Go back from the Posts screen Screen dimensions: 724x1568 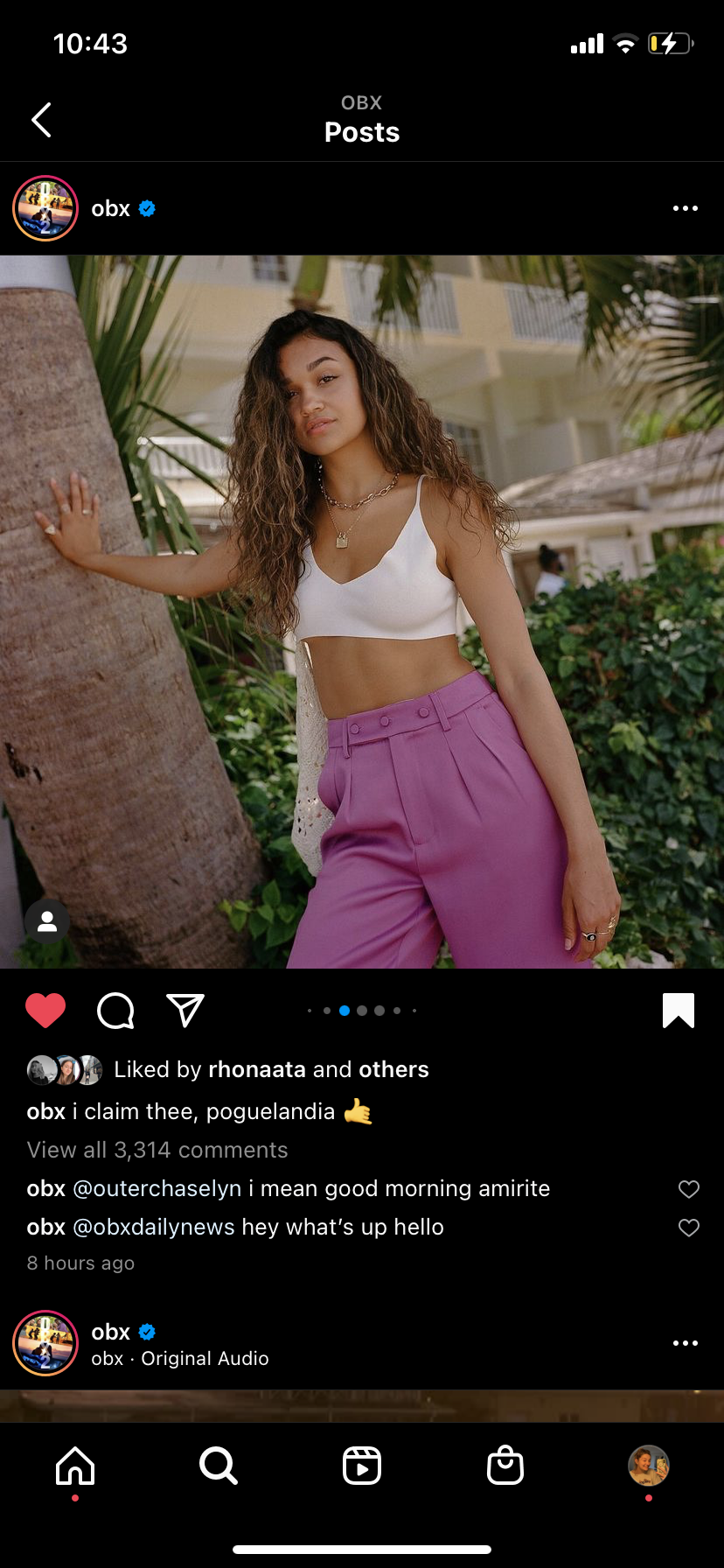tap(41, 120)
